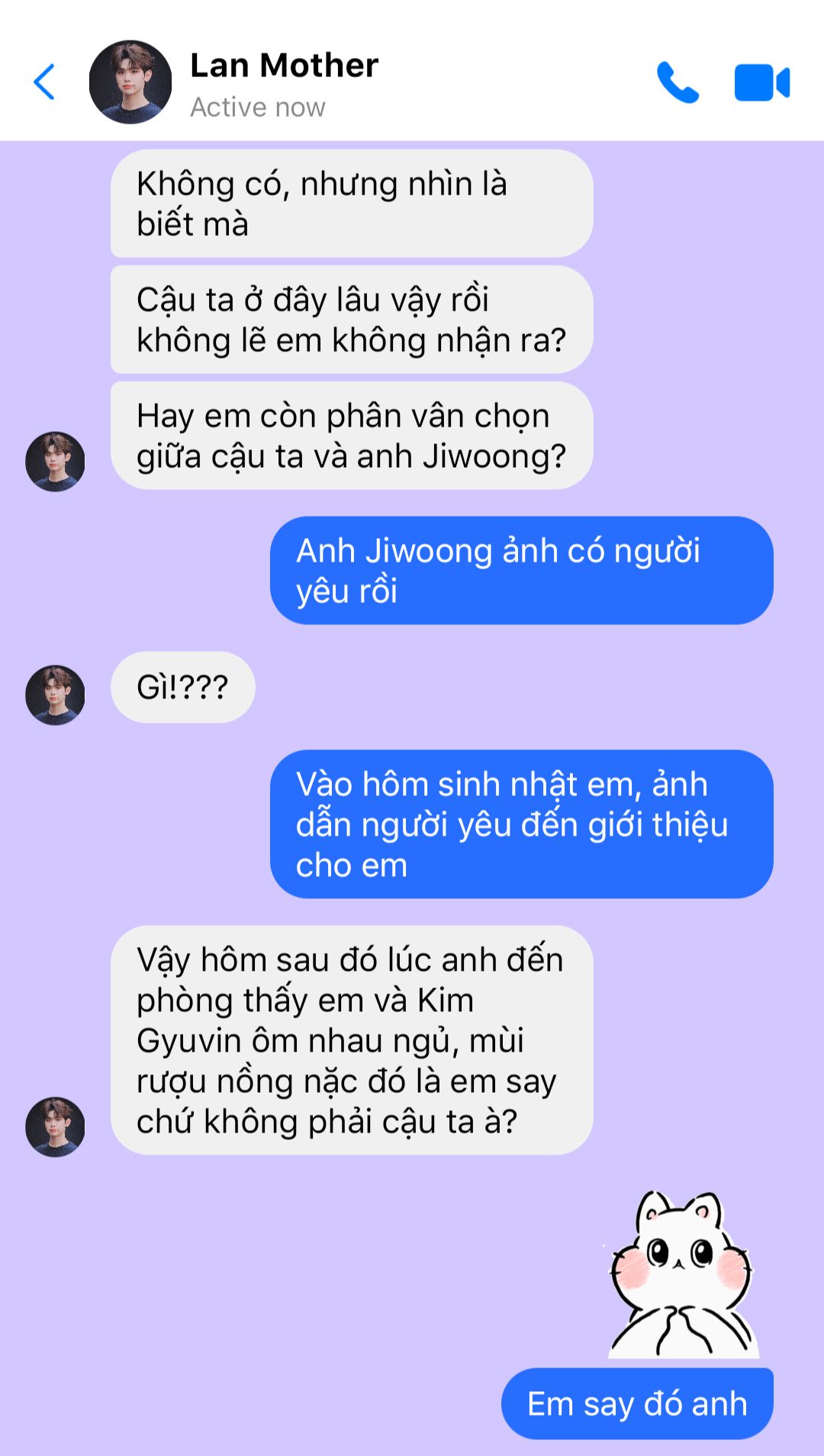The width and height of the screenshot is (824, 1456).
Task: Go back to the chats list
Action: [x=44, y=82]
